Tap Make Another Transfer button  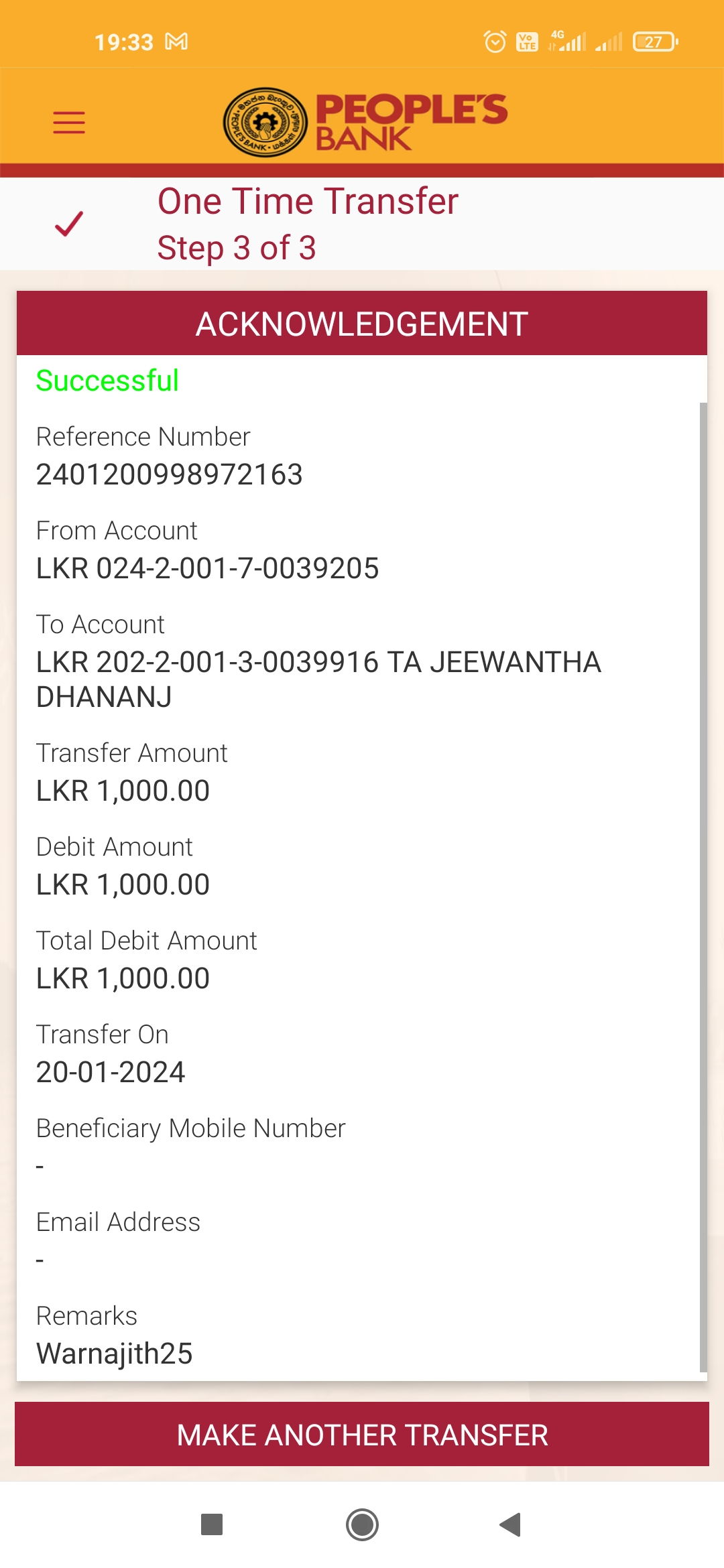[362, 1435]
